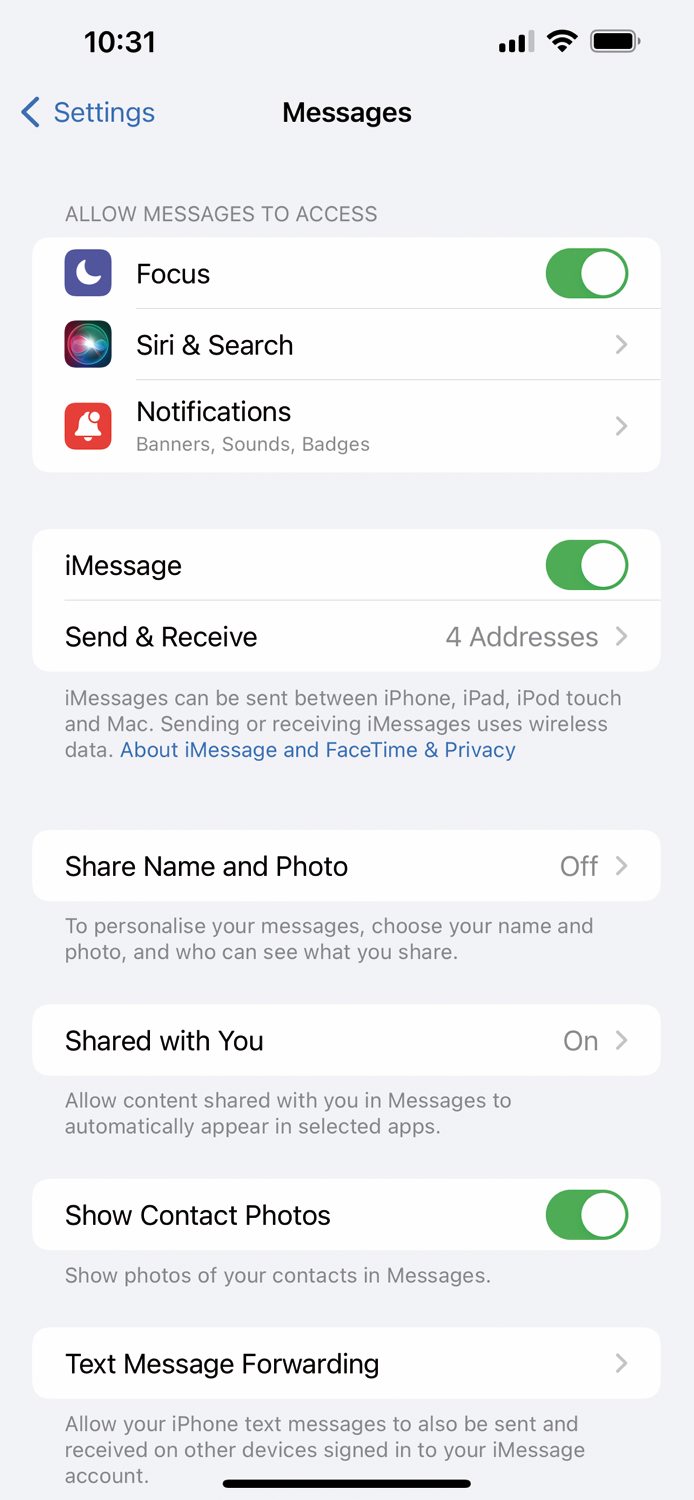Toggle off Show Contact Photos
This screenshot has height=1500, width=694.
click(587, 1215)
